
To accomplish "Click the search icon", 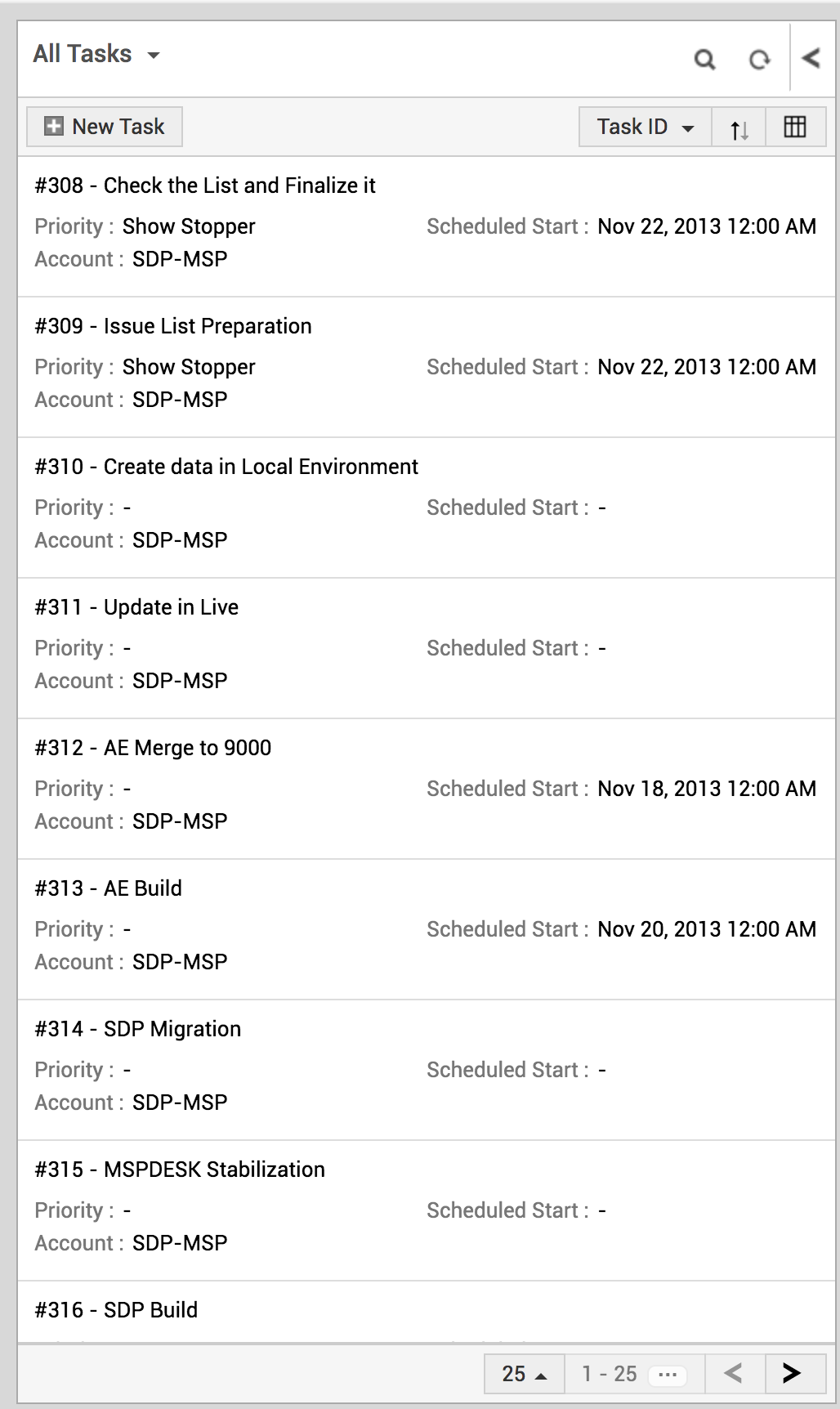I will 704,60.
